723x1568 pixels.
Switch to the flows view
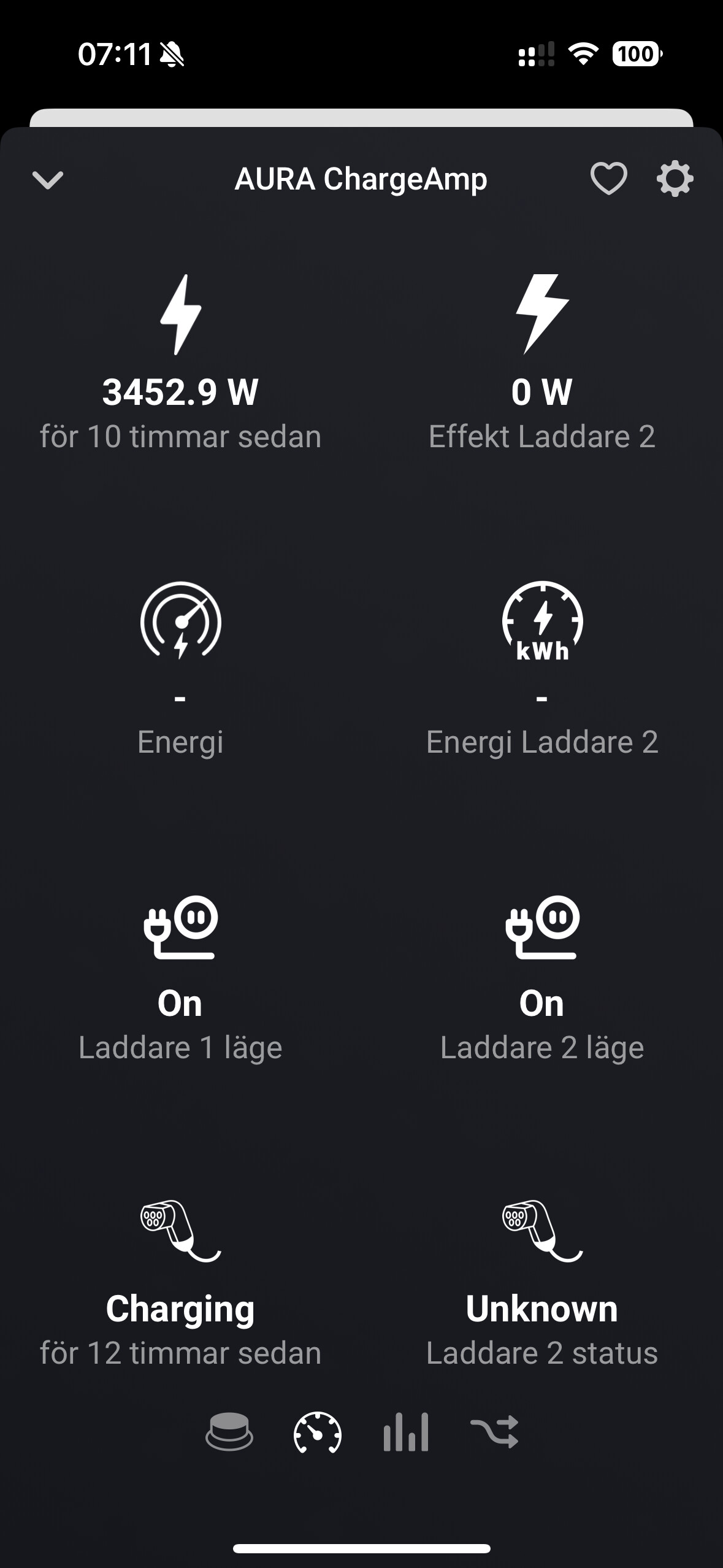pyautogui.click(x=494, y=1432)
